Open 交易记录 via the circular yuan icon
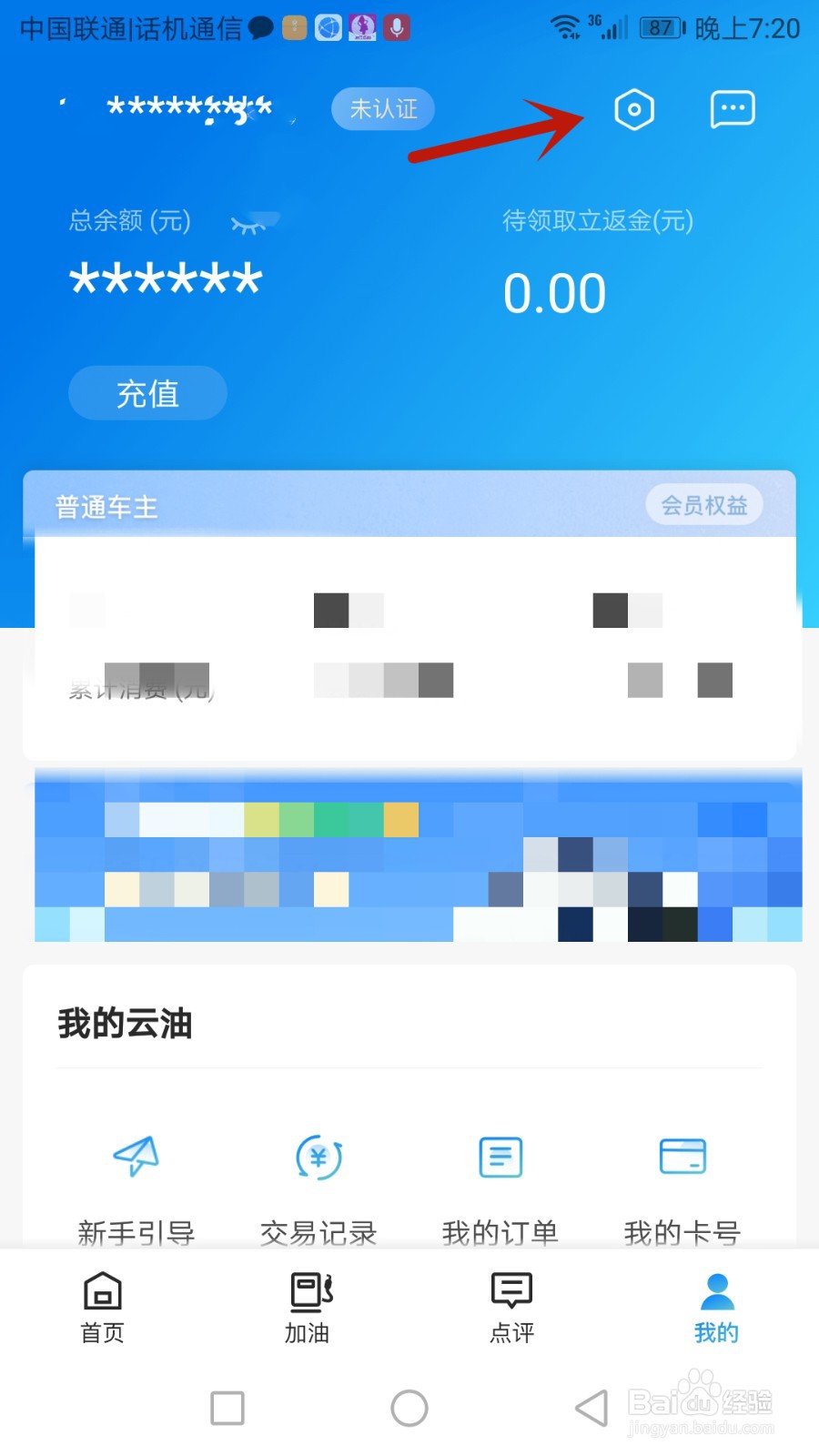This screenshot has height=1456, width=819. coord(317,1158)
